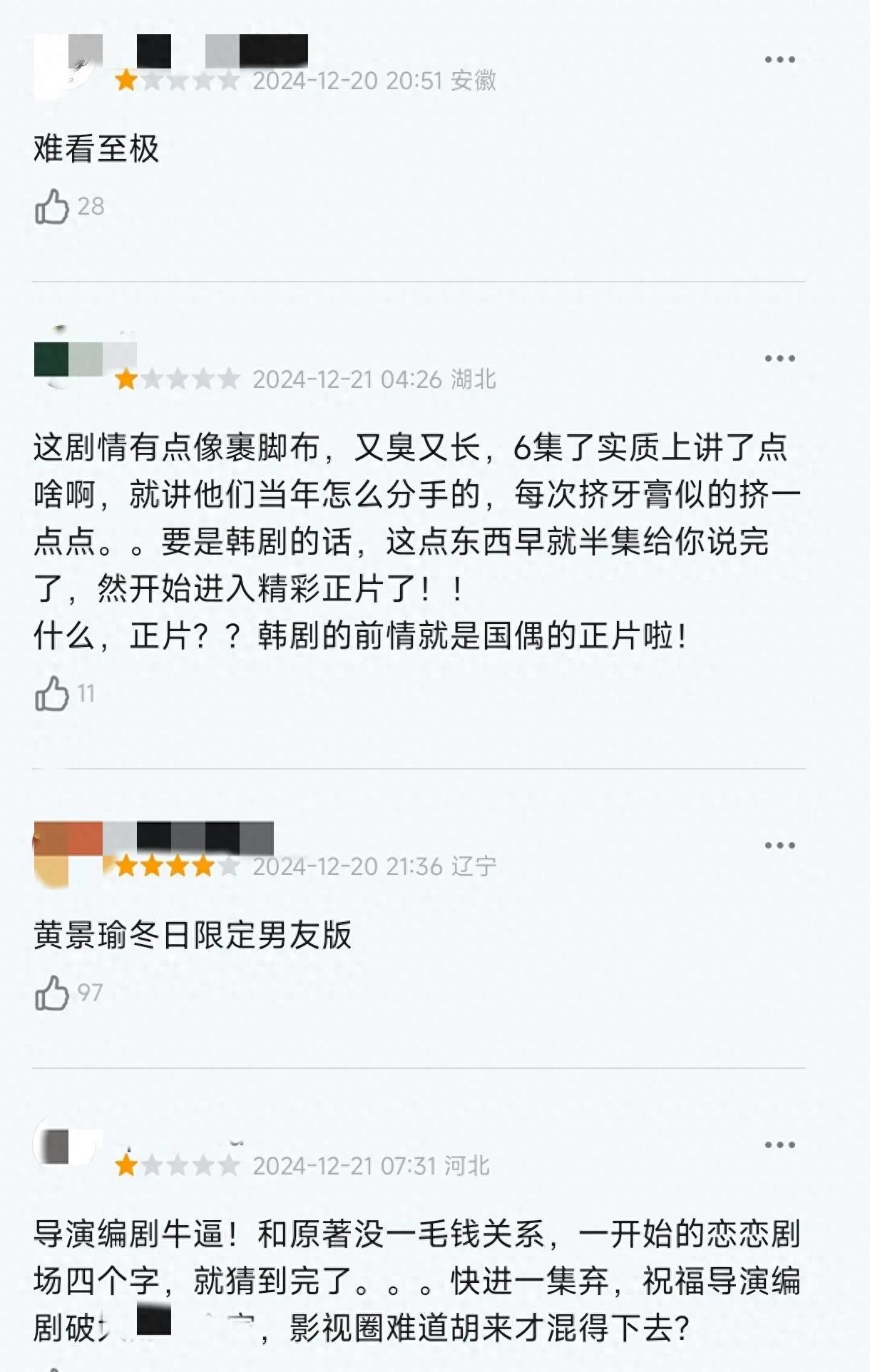This screenshot has width=870, height=1372.
Task: Like the review "难看至极"
Action: tap(52, 207)
